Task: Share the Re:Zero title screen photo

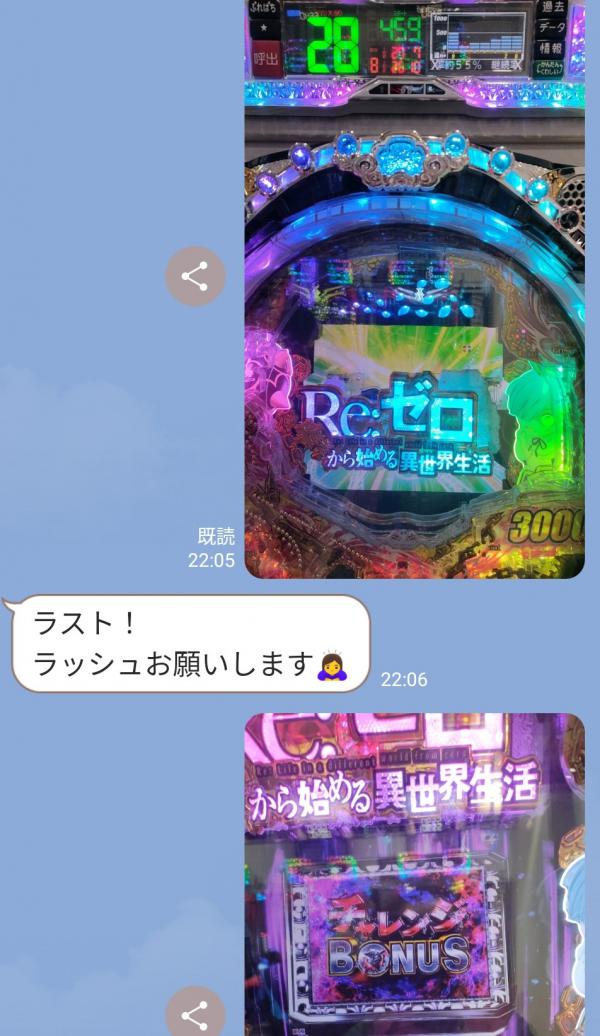Action: tap(195, 276)
